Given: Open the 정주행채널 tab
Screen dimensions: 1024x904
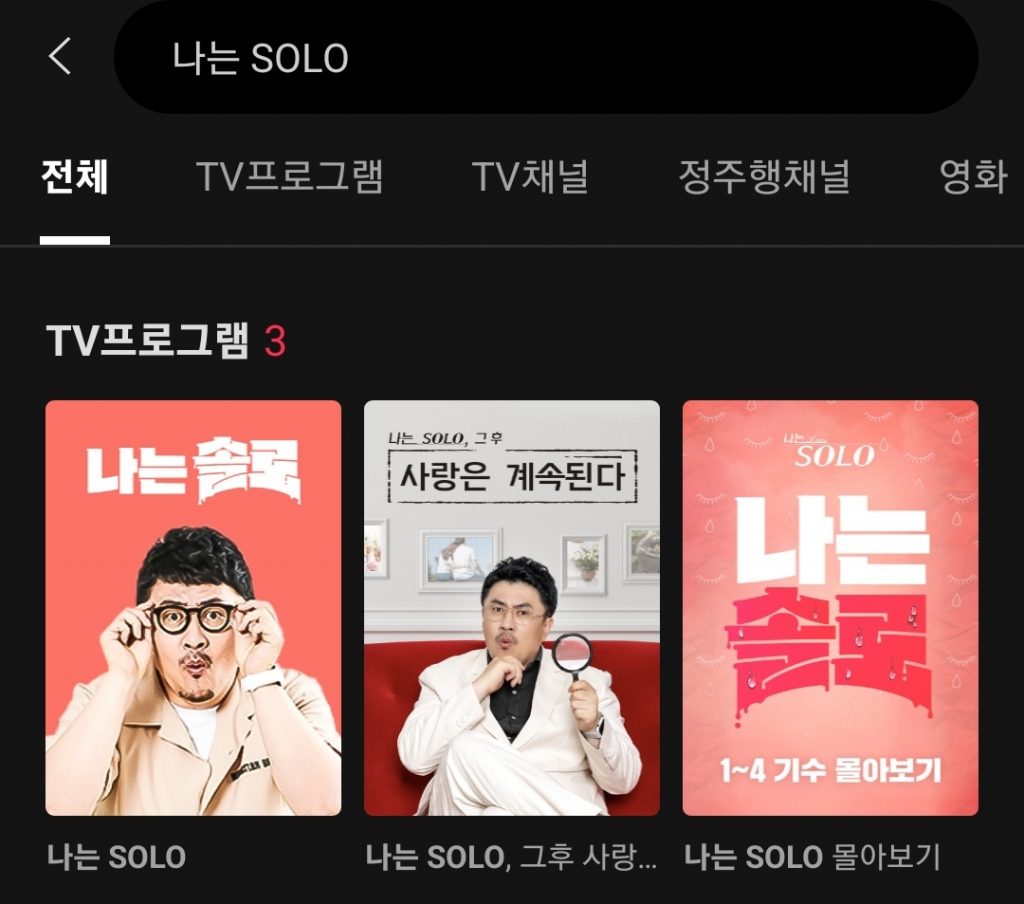Looking at the screenshot, I should click(x=764, y=178).
